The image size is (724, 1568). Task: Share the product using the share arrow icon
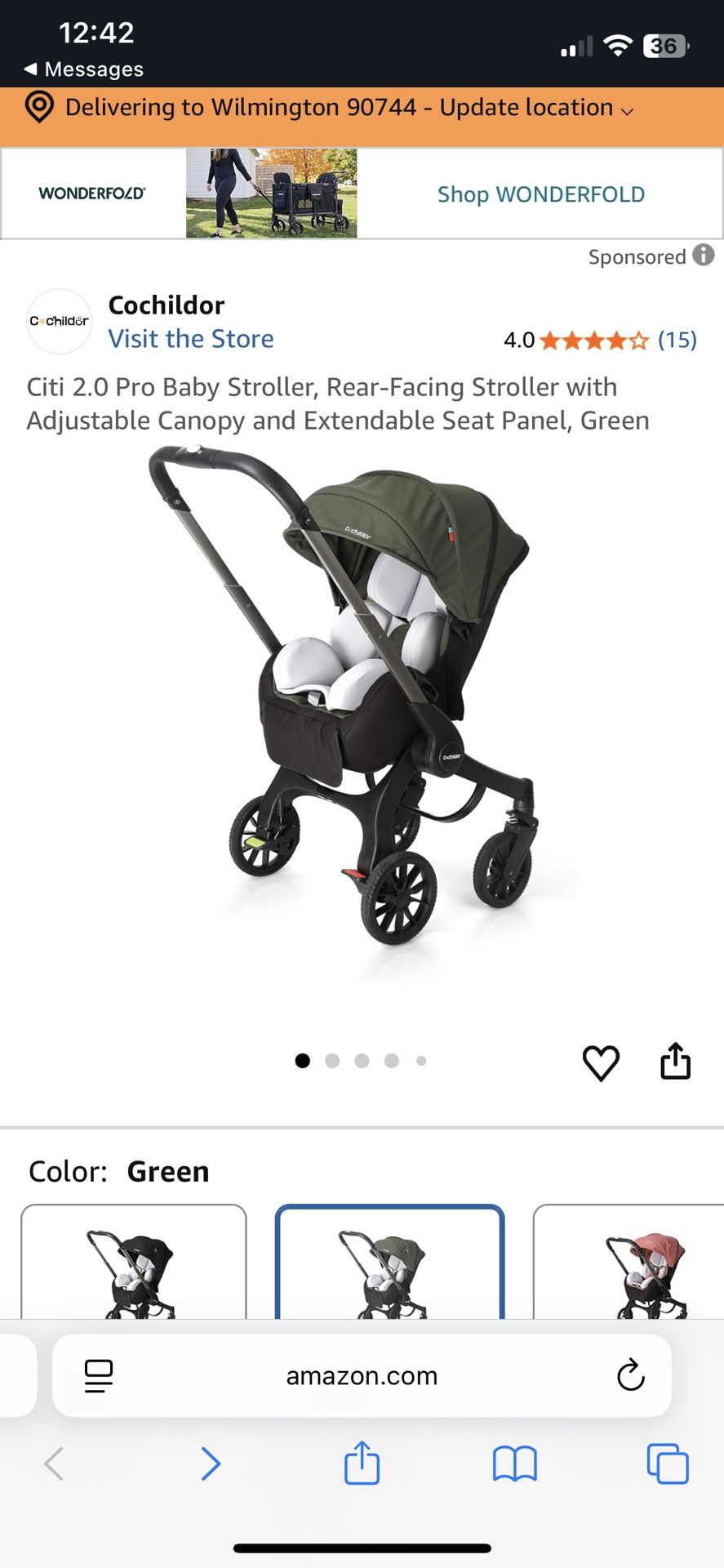(x=675, y=1062)
